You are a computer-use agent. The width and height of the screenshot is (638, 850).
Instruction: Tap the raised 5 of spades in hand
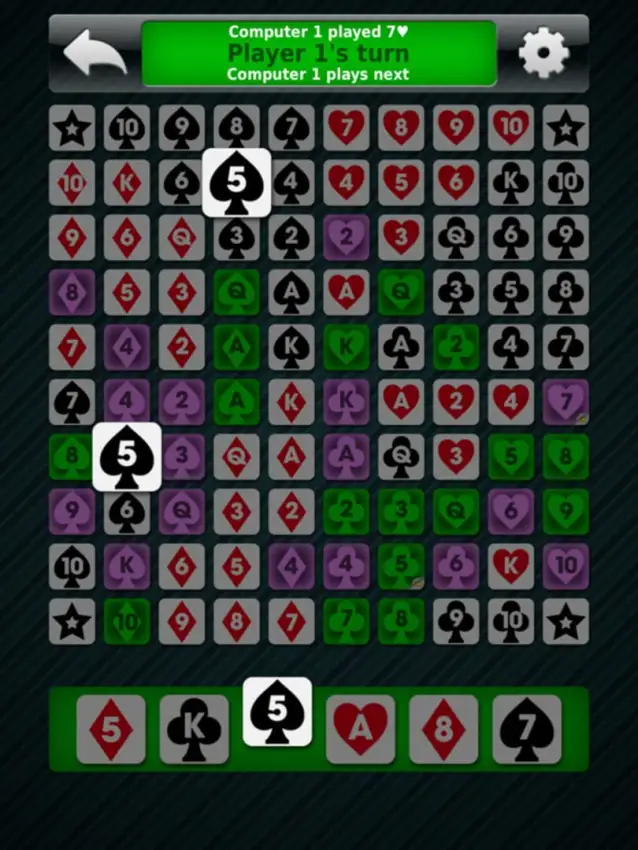tap(277, 712)
